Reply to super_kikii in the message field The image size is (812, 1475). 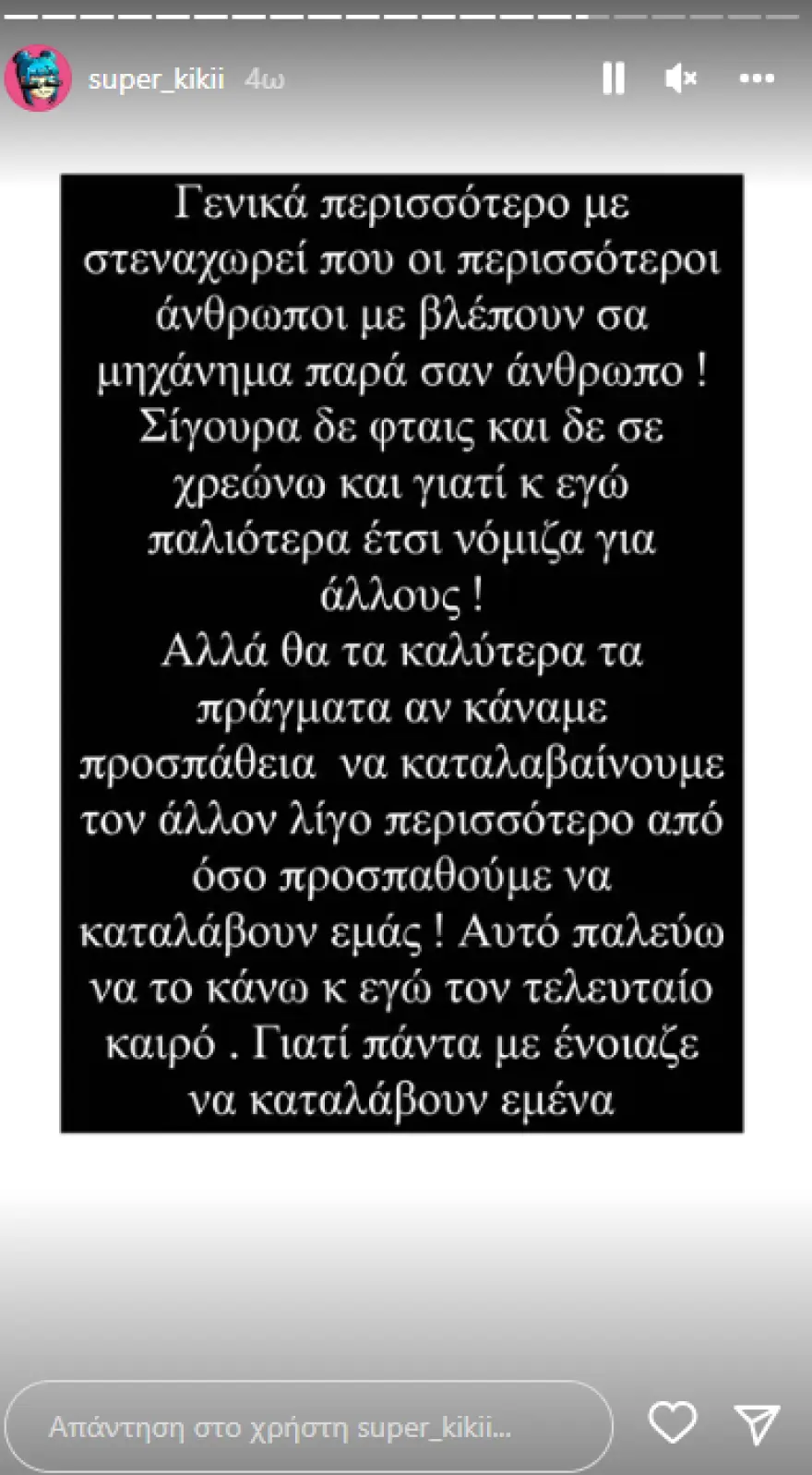[x=309, y=1426]
